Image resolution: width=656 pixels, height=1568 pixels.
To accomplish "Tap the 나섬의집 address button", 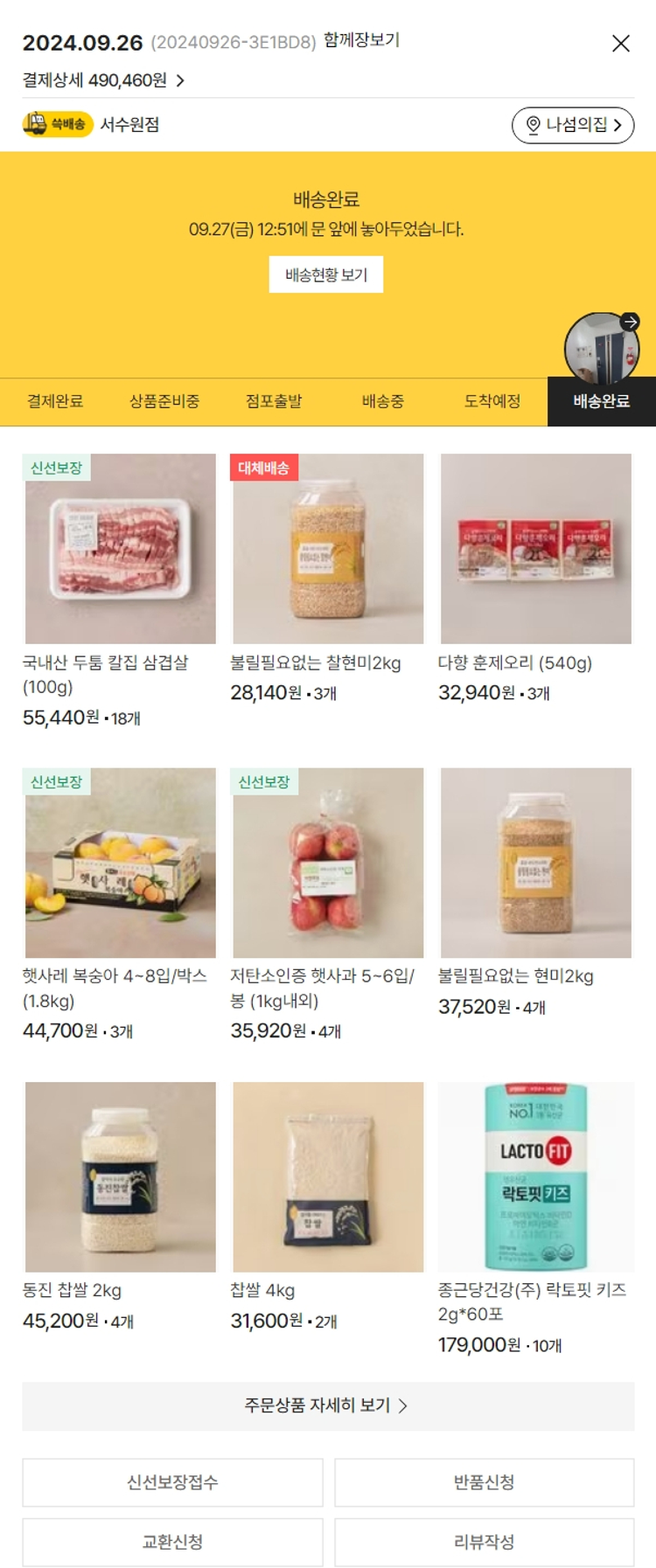I will click(573, 125).
